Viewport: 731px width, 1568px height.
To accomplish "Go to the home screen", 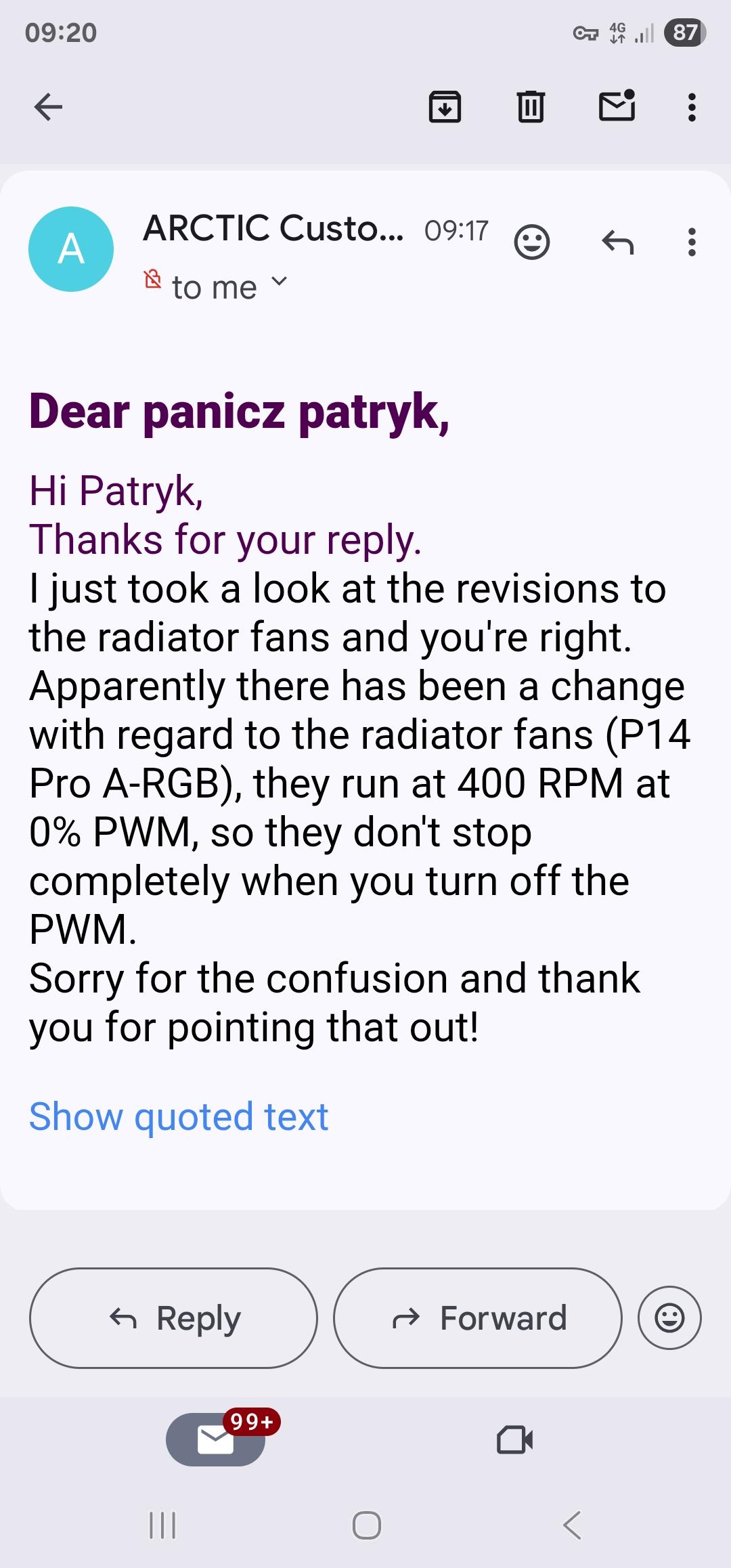I will coord(366,1525).
